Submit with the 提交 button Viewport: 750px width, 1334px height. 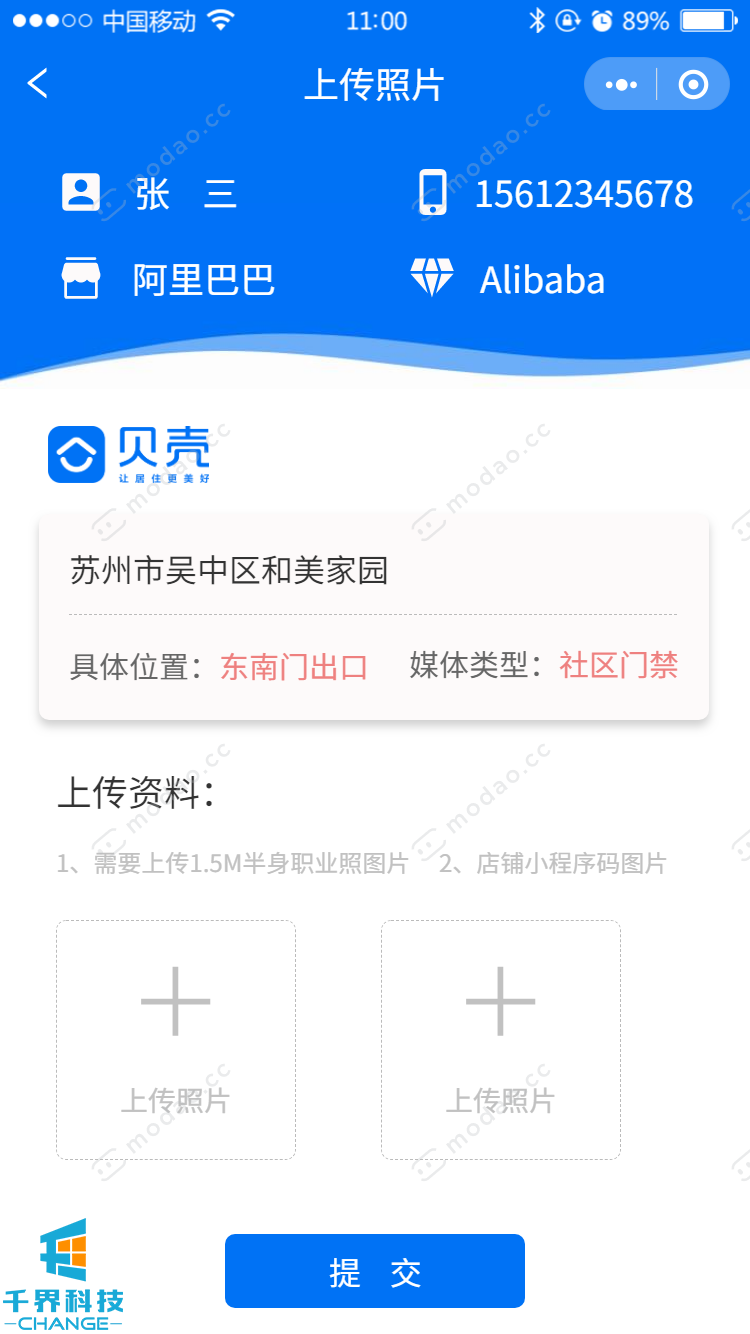pyautogui.click(x=375, y=1271)
